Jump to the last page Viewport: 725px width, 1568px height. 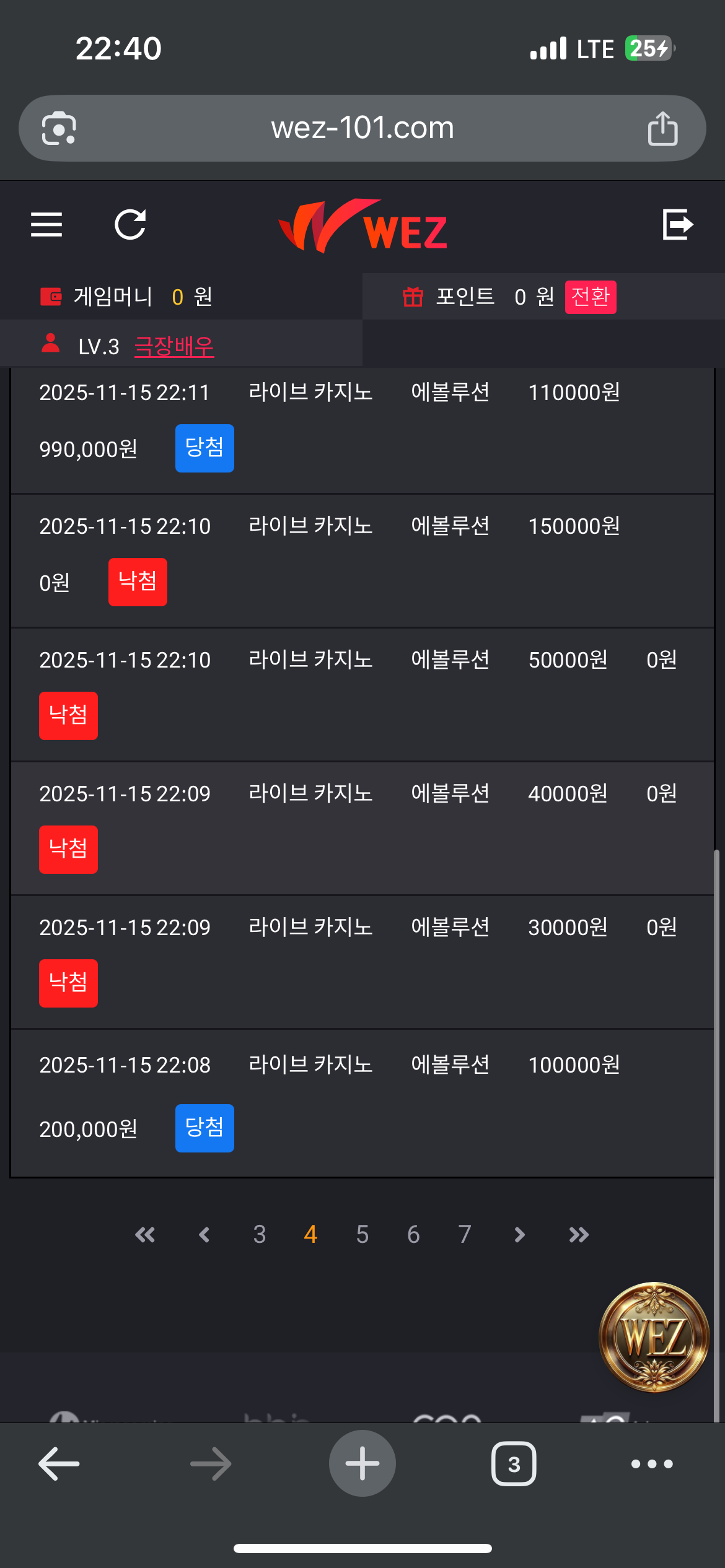coord(579,1235)
